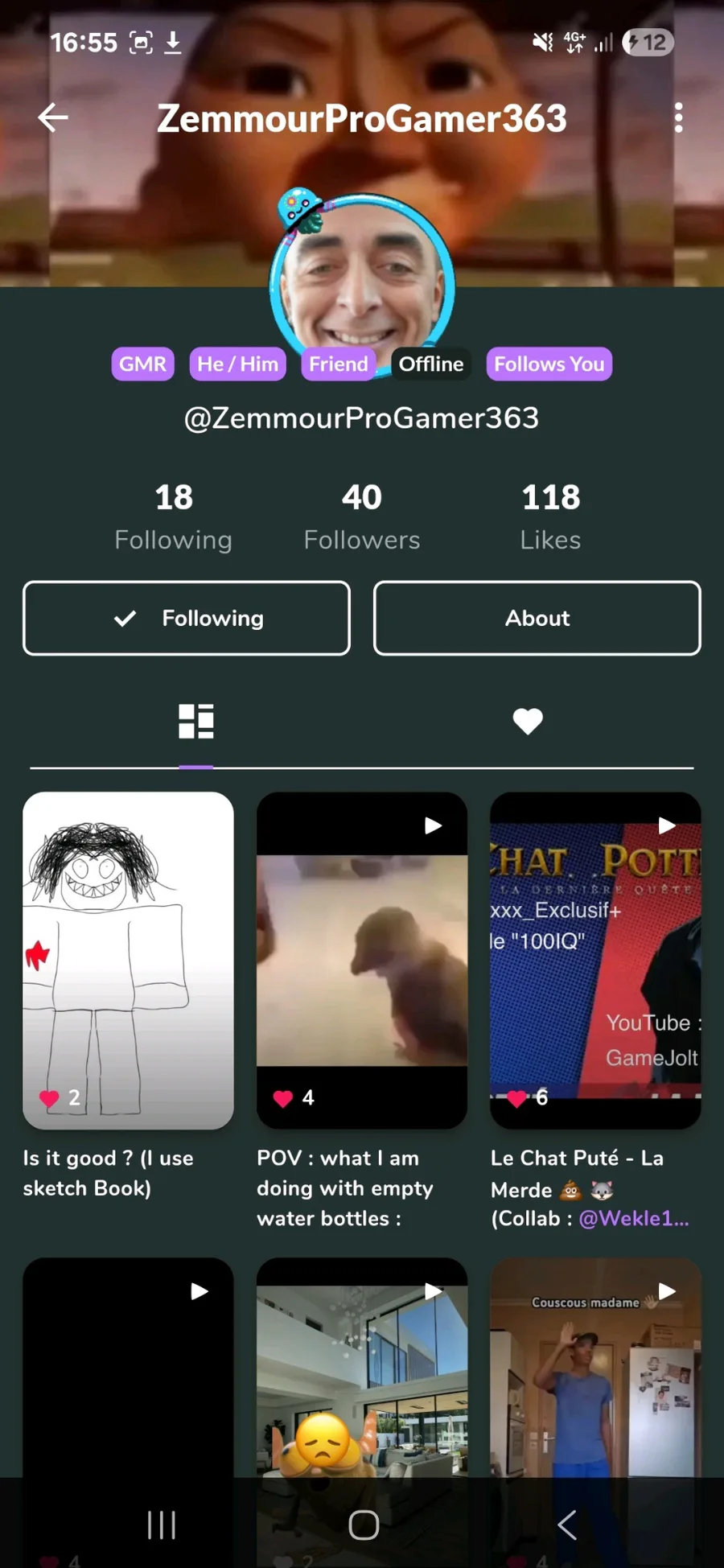Open the sad emoji house video
This screenshot has height=1568, width=724.
pos(362,1368)
